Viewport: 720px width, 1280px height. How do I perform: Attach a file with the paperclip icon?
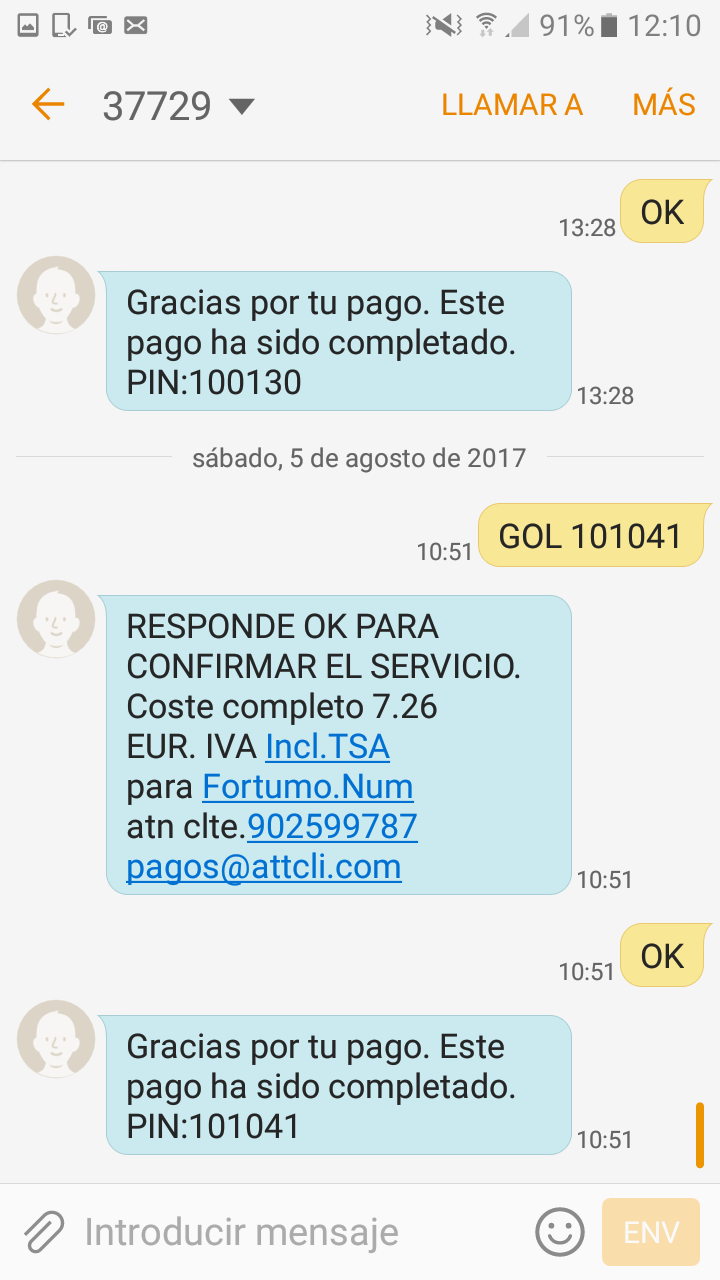44,1232
